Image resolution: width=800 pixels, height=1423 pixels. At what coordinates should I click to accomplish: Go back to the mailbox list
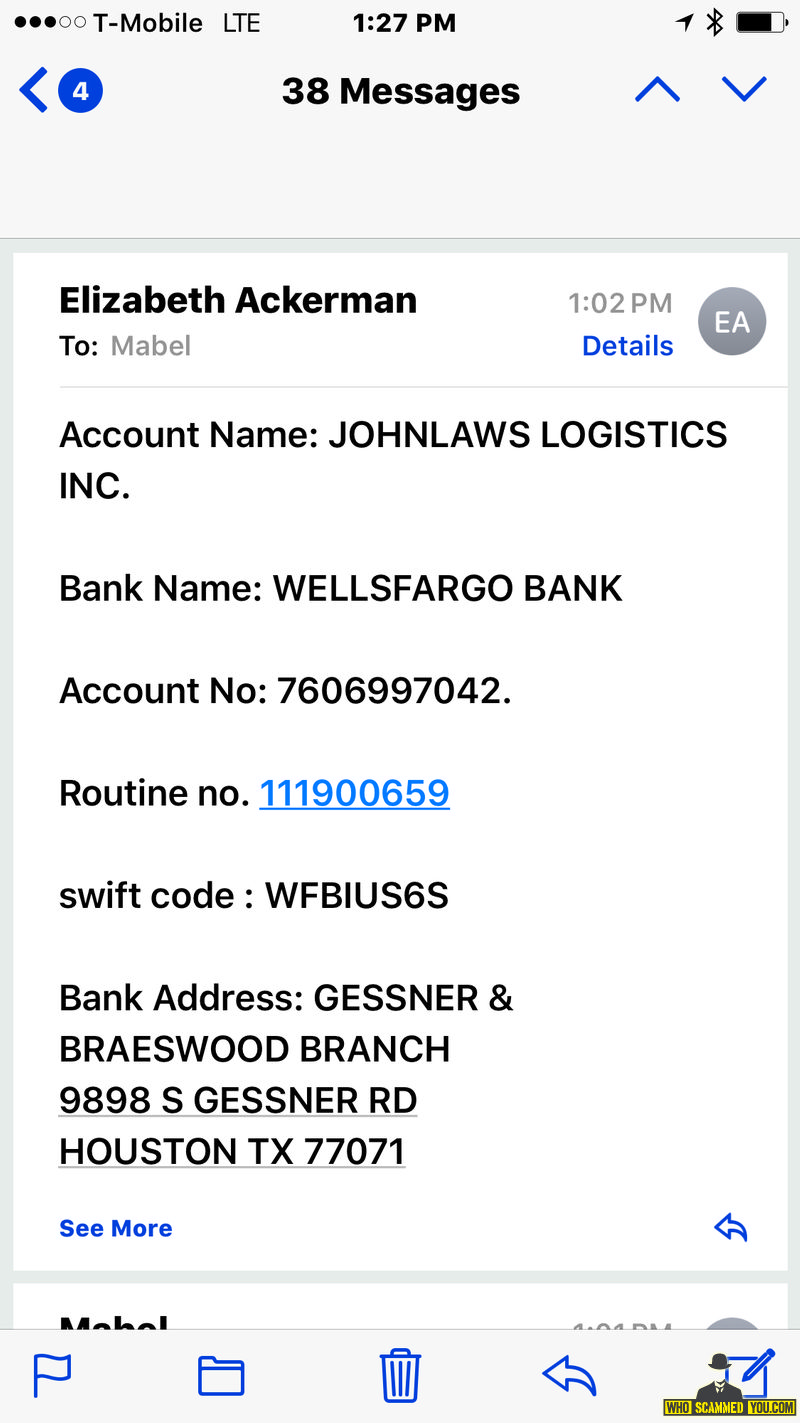pyautogui.click(x=60, y=91)
